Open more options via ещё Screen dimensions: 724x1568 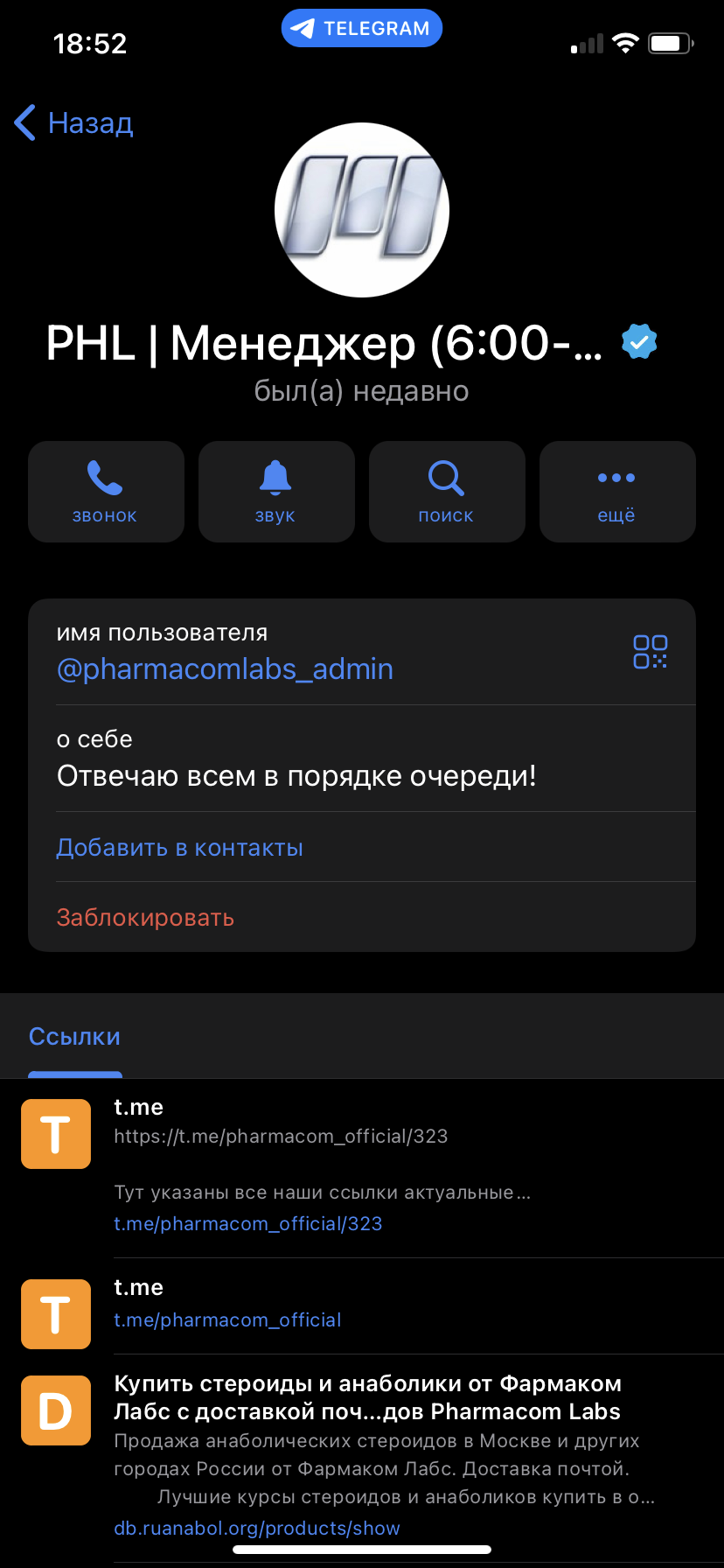pos(617,492)
